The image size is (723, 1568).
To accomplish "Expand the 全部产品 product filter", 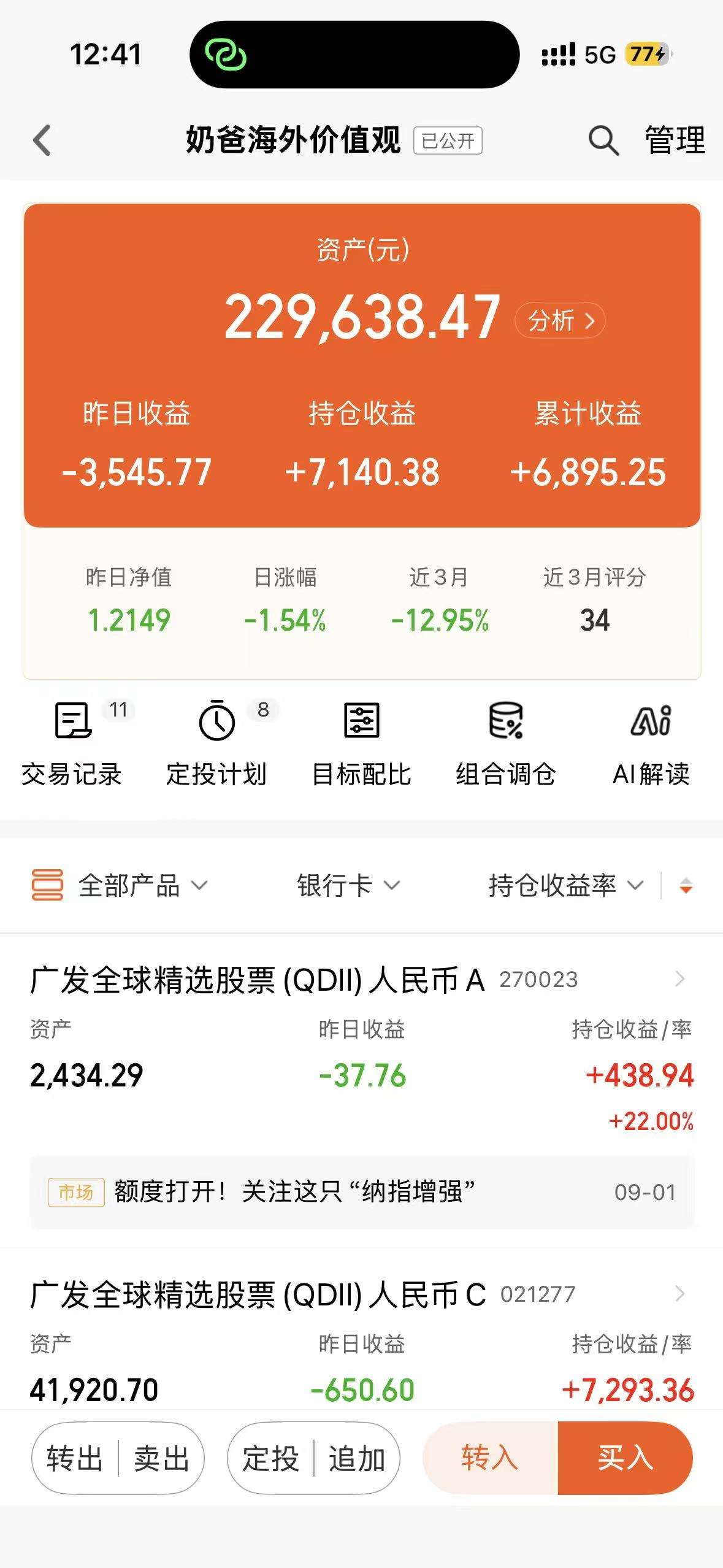I will pyautogui.click(x=120, y=885).
